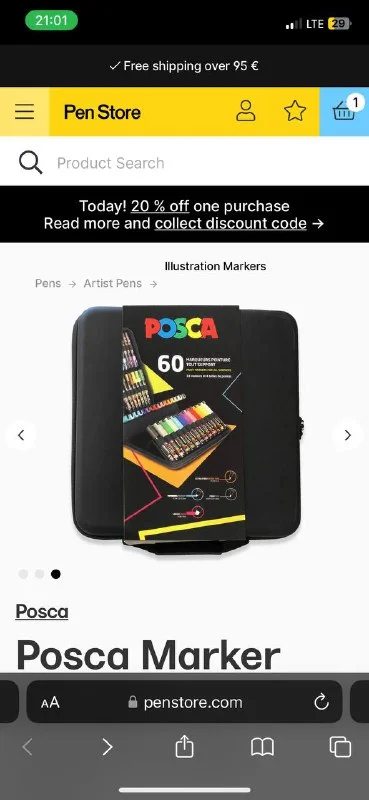The height and width of the screenshot is (800, 369).
Task: Open the shopping basket
Action: (345, 111)
